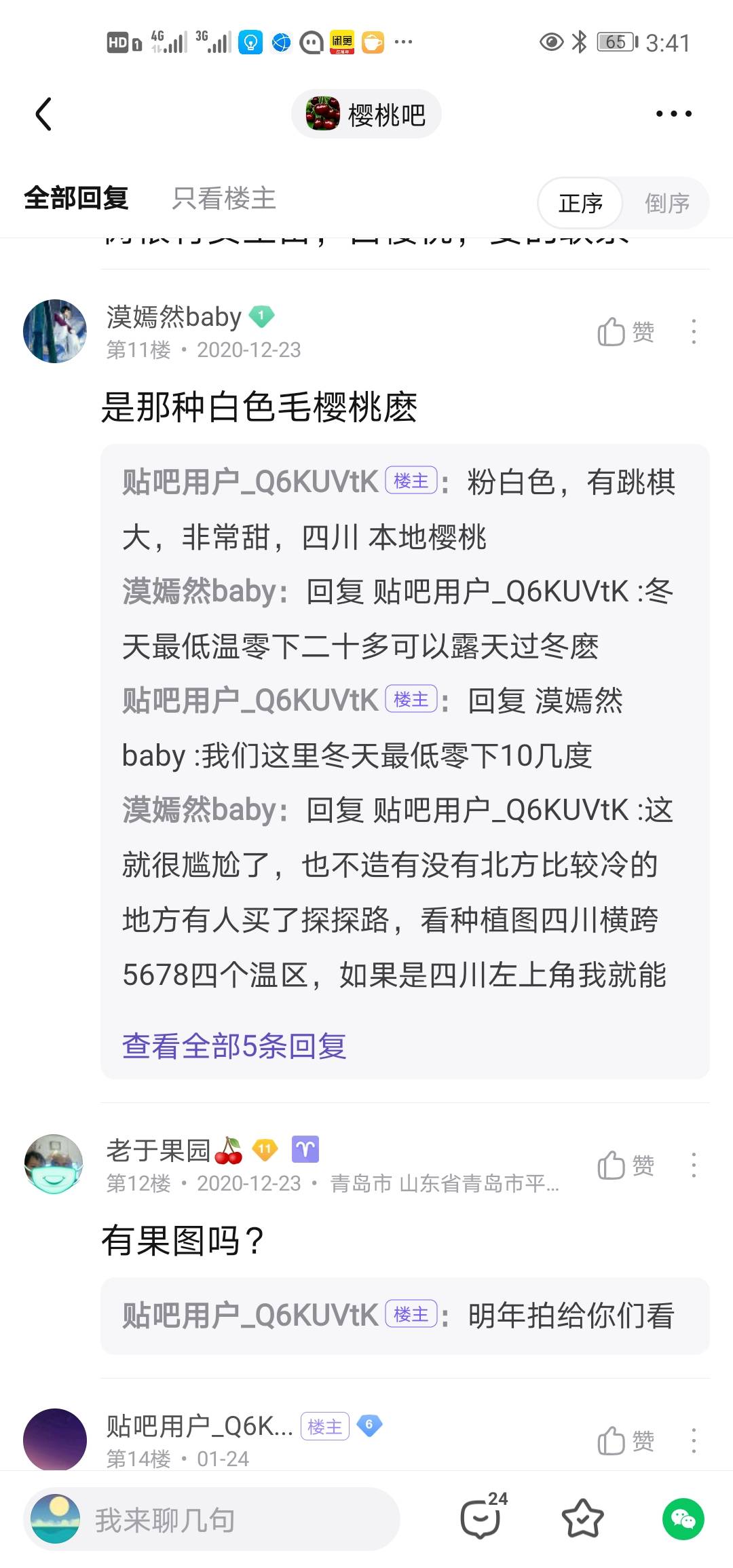733x1568 pixels.
Task: Like 老于果园's 12th floor reply
Action: (626, 1165)
